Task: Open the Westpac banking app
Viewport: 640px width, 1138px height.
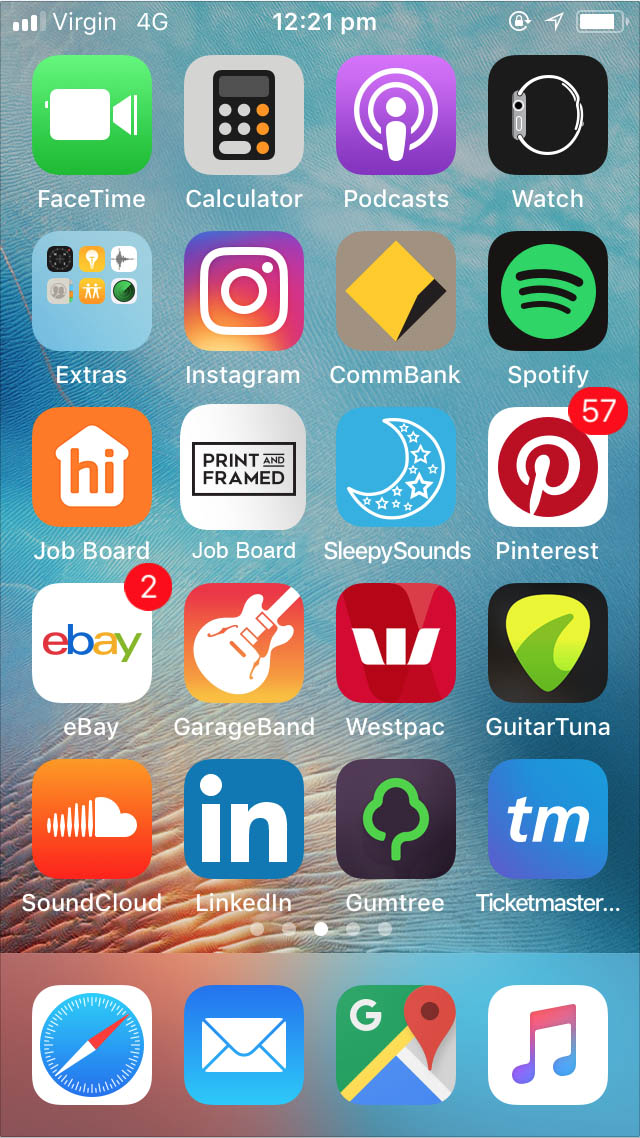Action: click(x=396, y=643)
